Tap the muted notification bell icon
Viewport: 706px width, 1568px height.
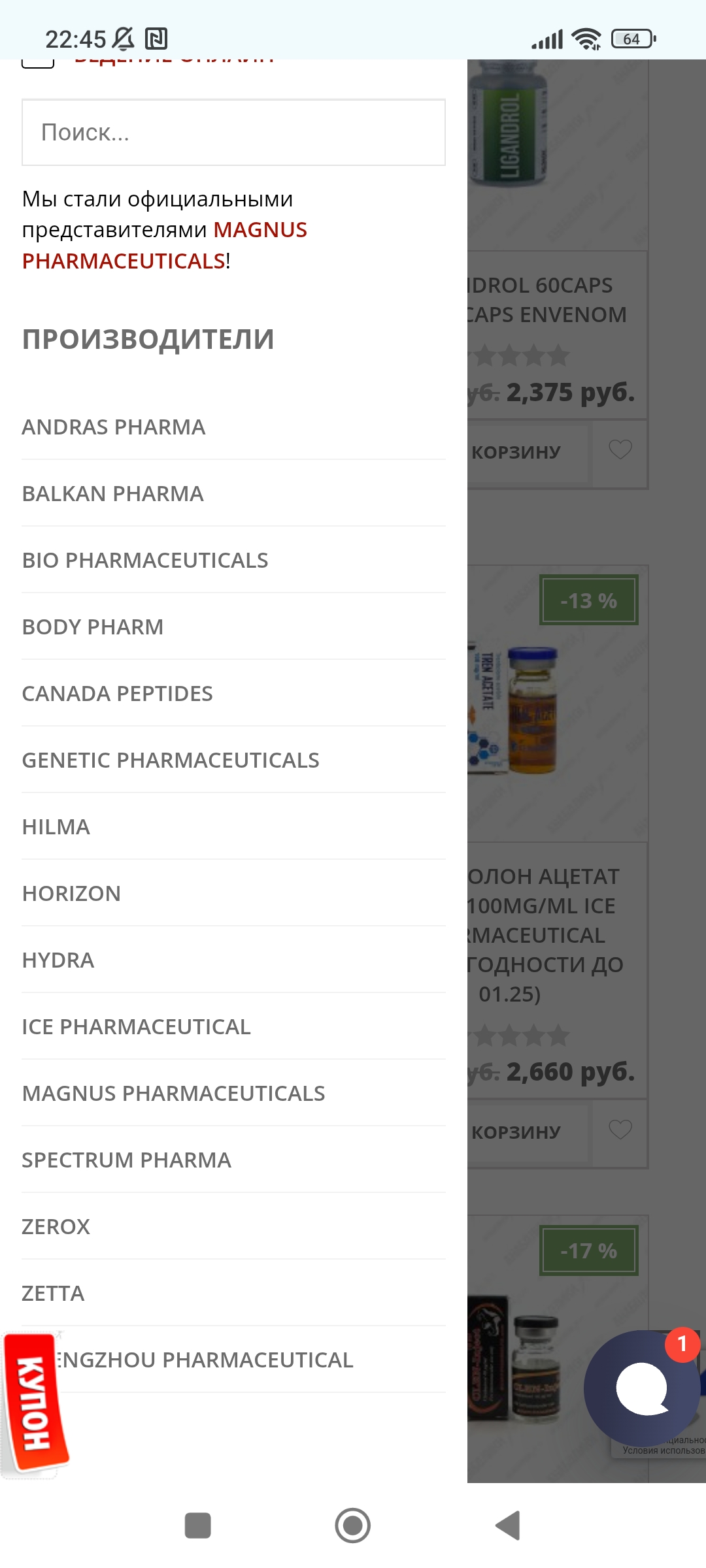122,39
